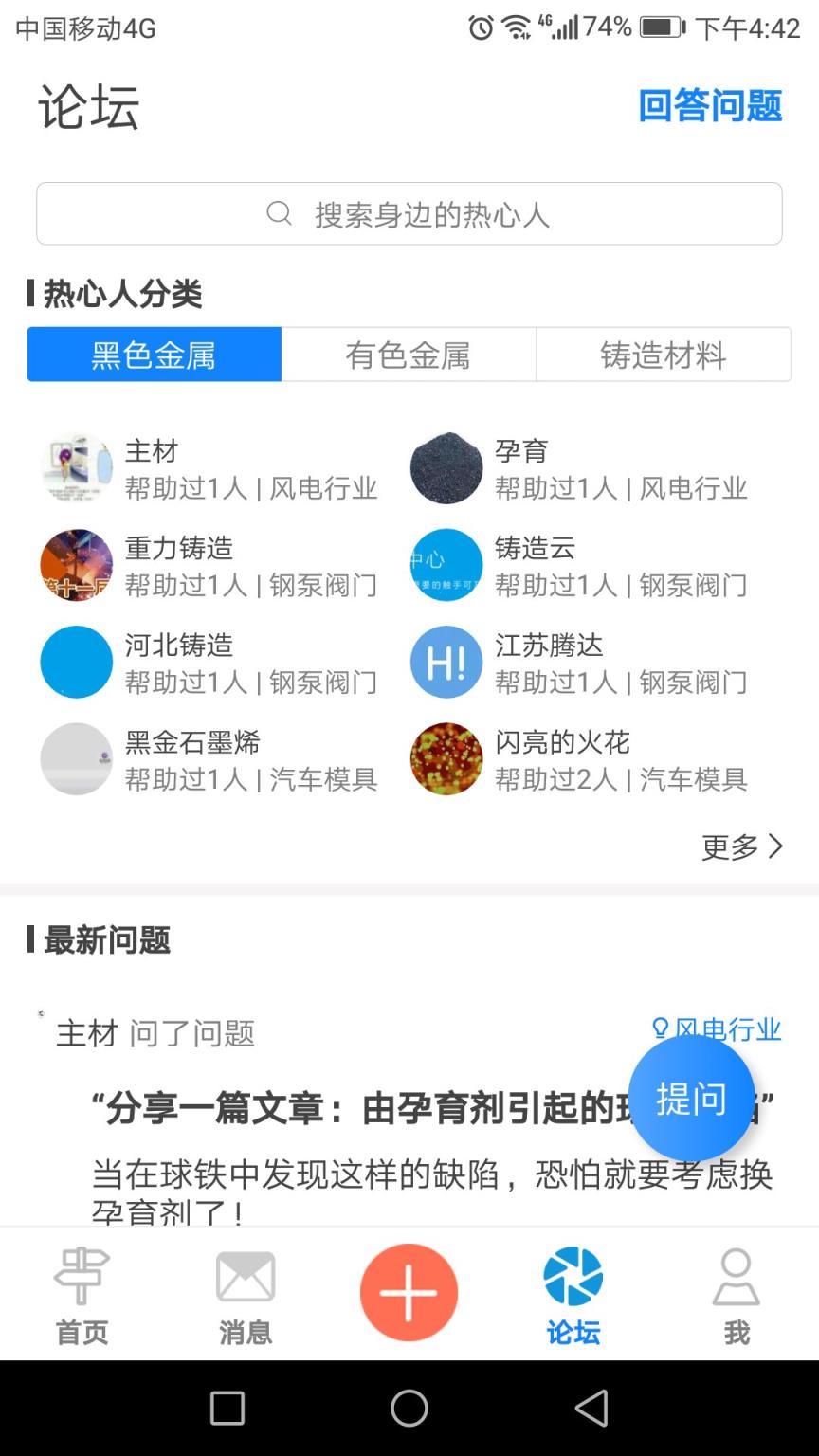
Task: Switch to the 铸造材料 category tab
Action: pyautogui.click(x=663, y=353)
